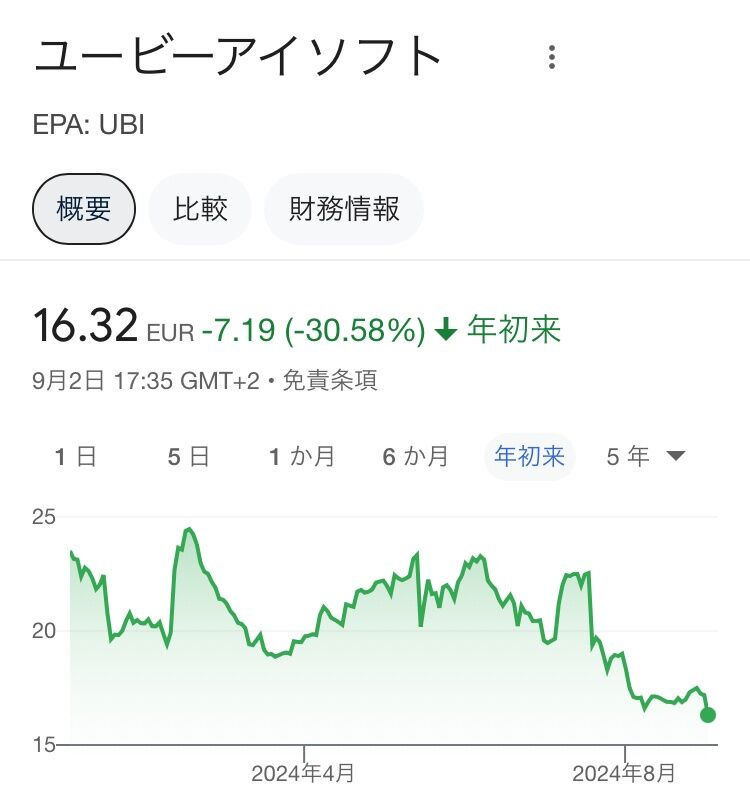This screenshot has width=750, height=804.
Task: Switch to the 比較 tab
Action: pos(200,209)
